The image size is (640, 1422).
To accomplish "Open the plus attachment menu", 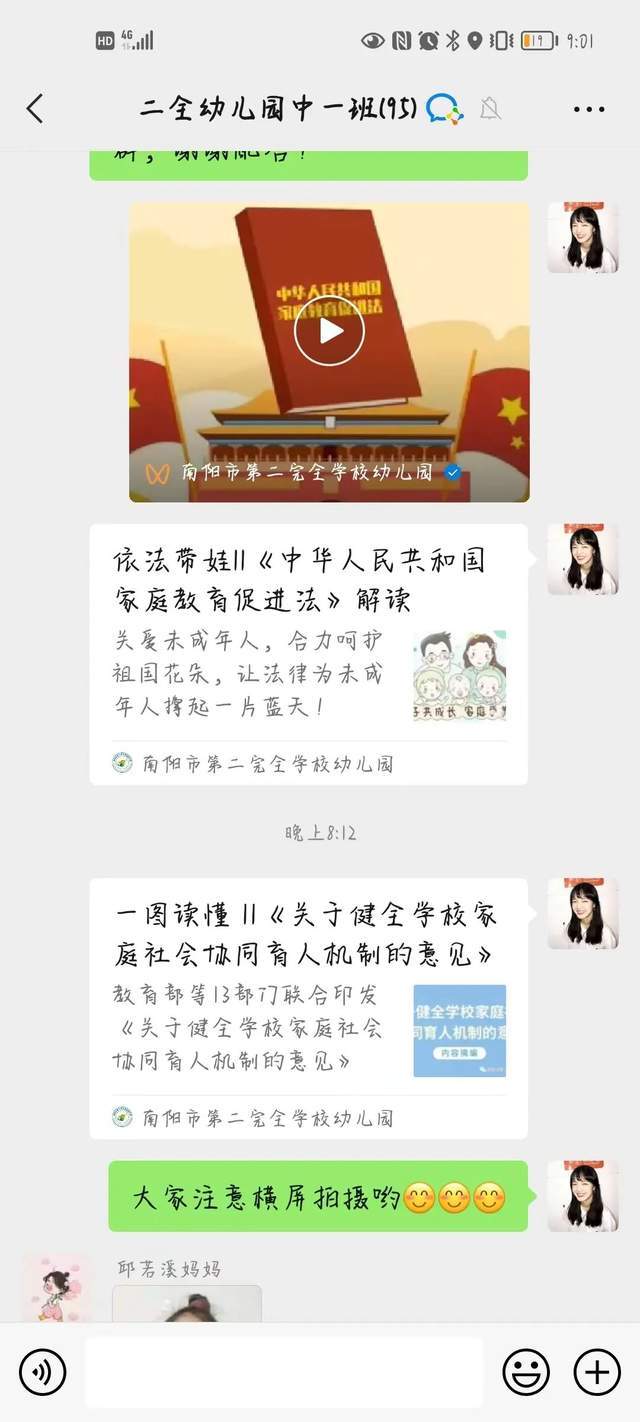I will coord(597,1371).
